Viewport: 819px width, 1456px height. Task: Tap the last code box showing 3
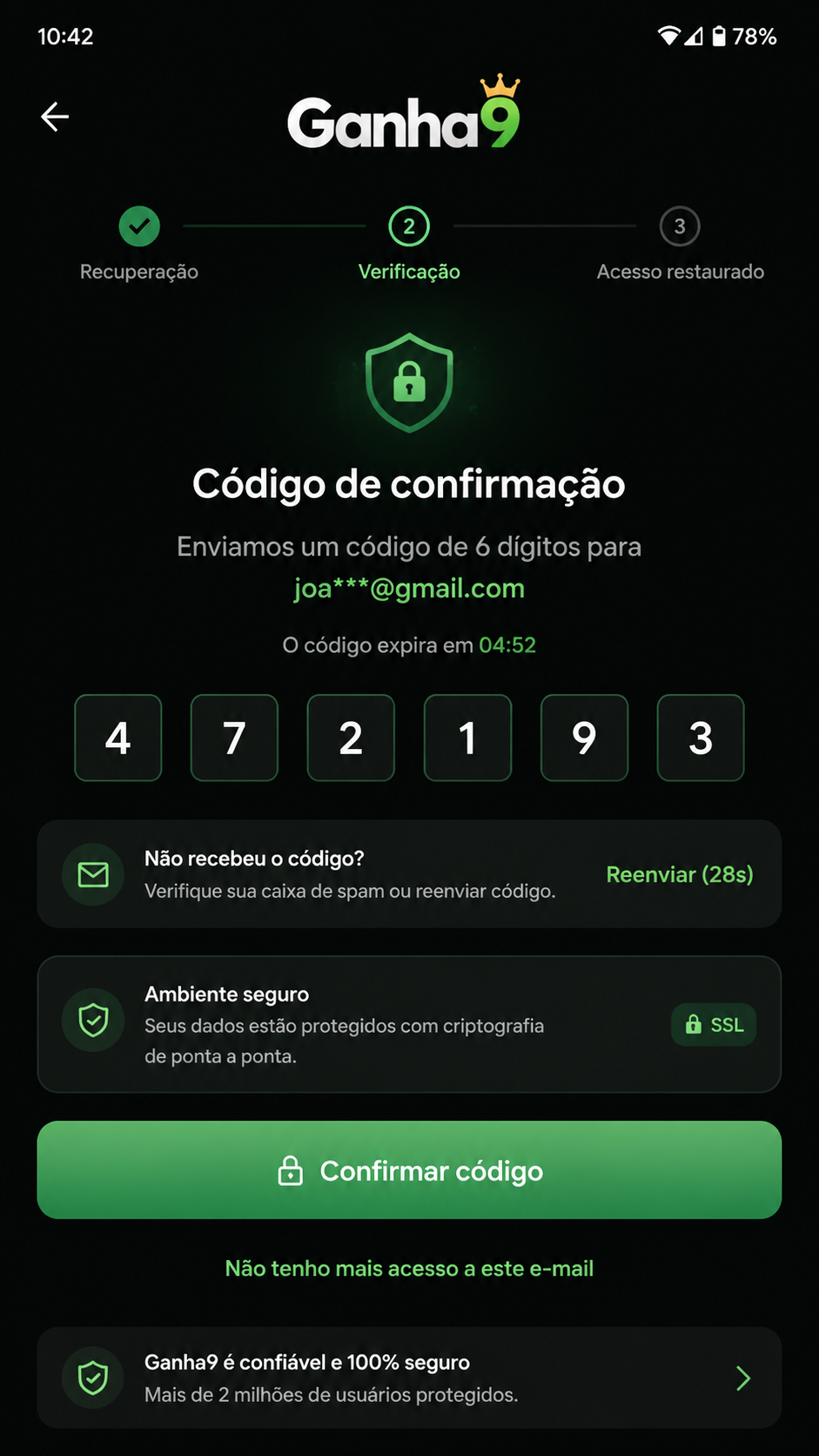(x=701, y=738)
